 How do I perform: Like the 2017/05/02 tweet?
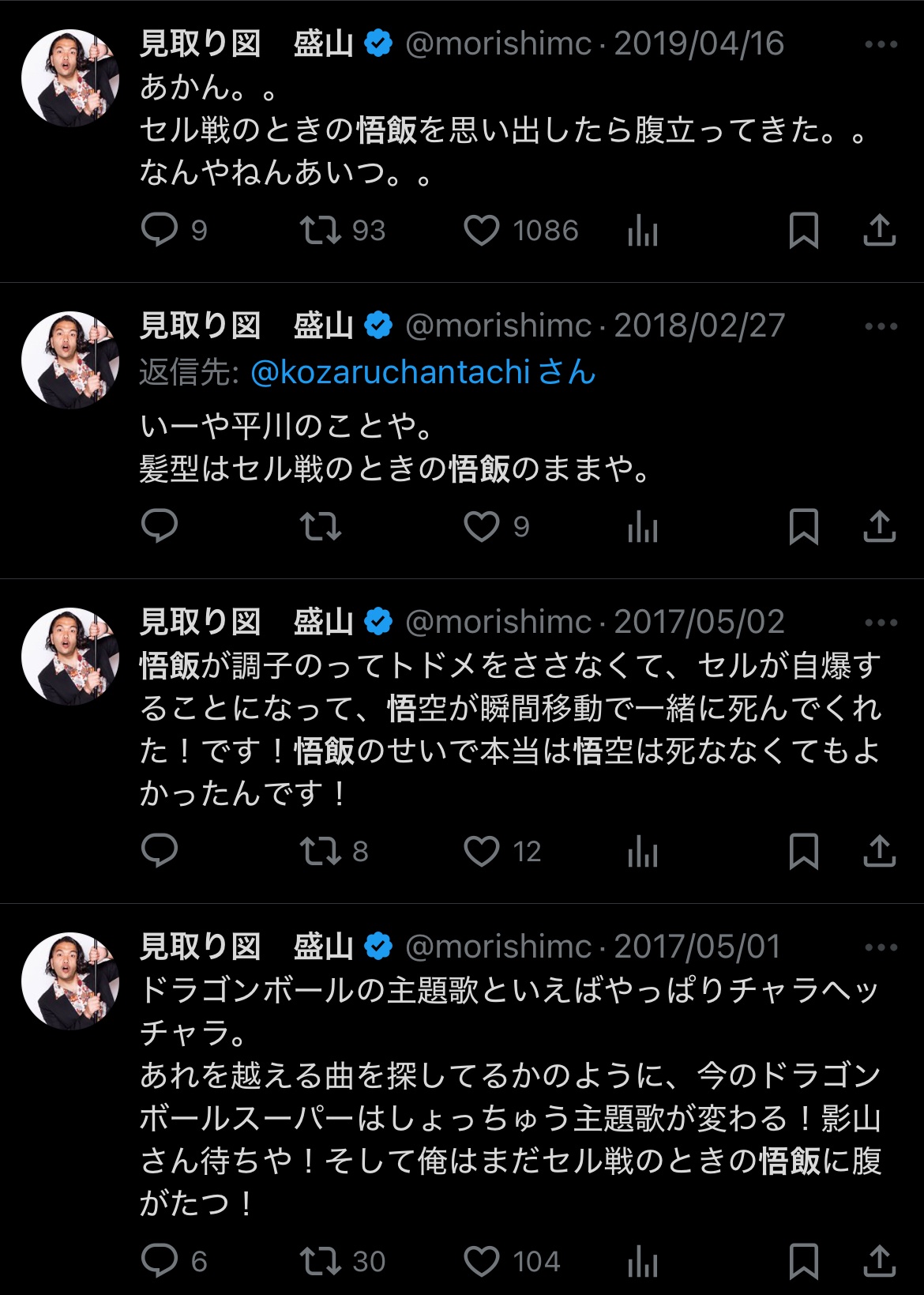tap(481, 852)
